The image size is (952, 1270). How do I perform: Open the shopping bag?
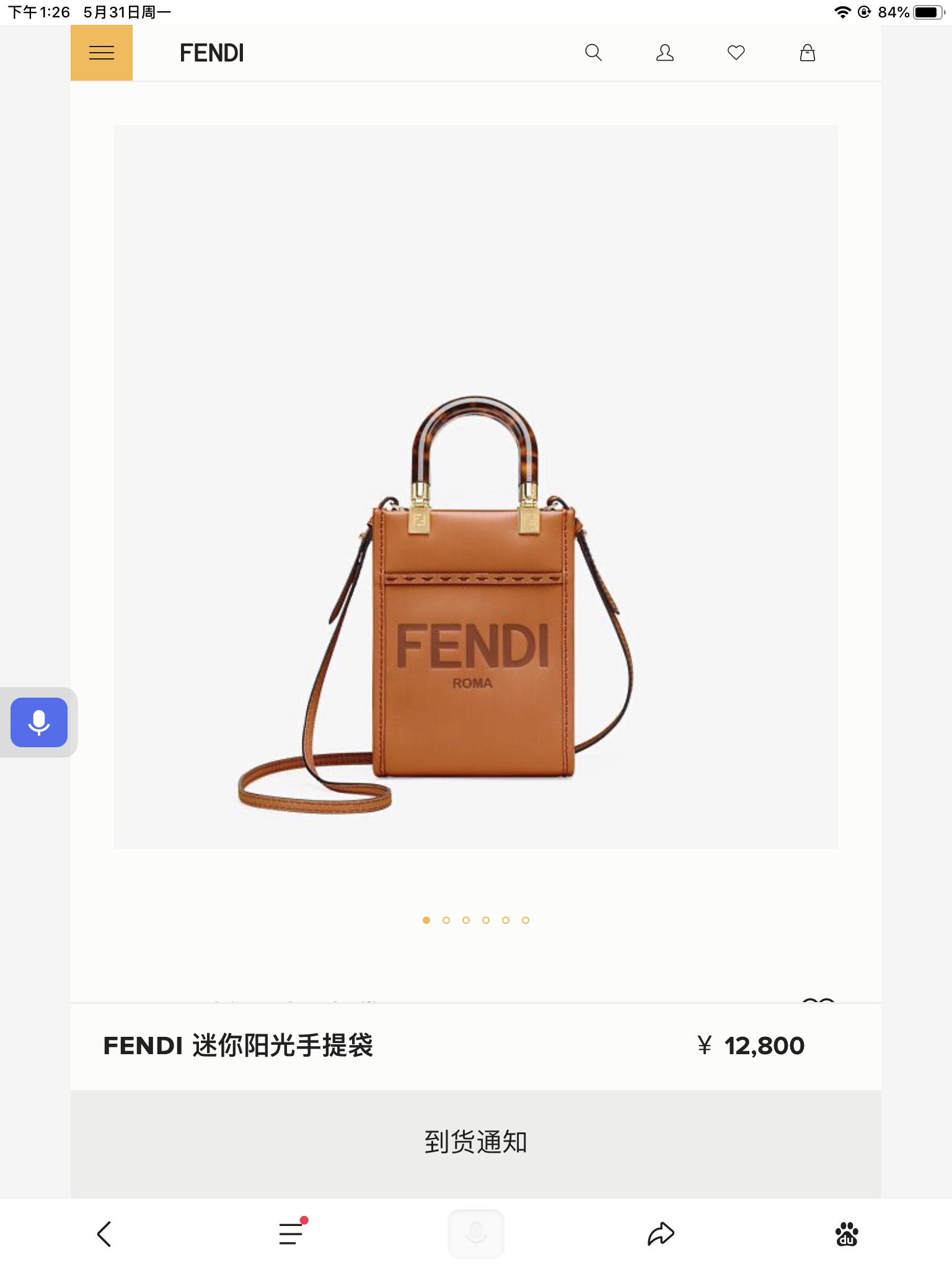pos(807,53)
